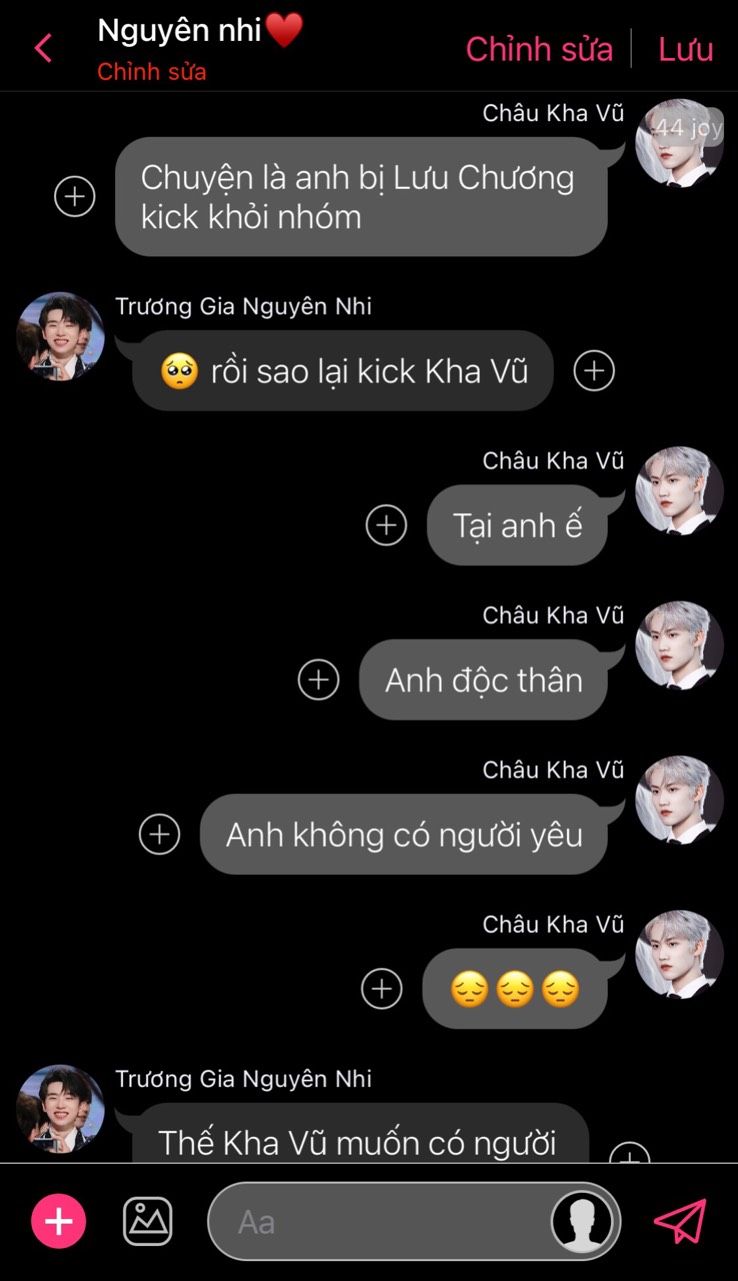The image size is (738, 1281).
Task: Tap plus next to "Anh độc thân"
Action: (319, 680)
